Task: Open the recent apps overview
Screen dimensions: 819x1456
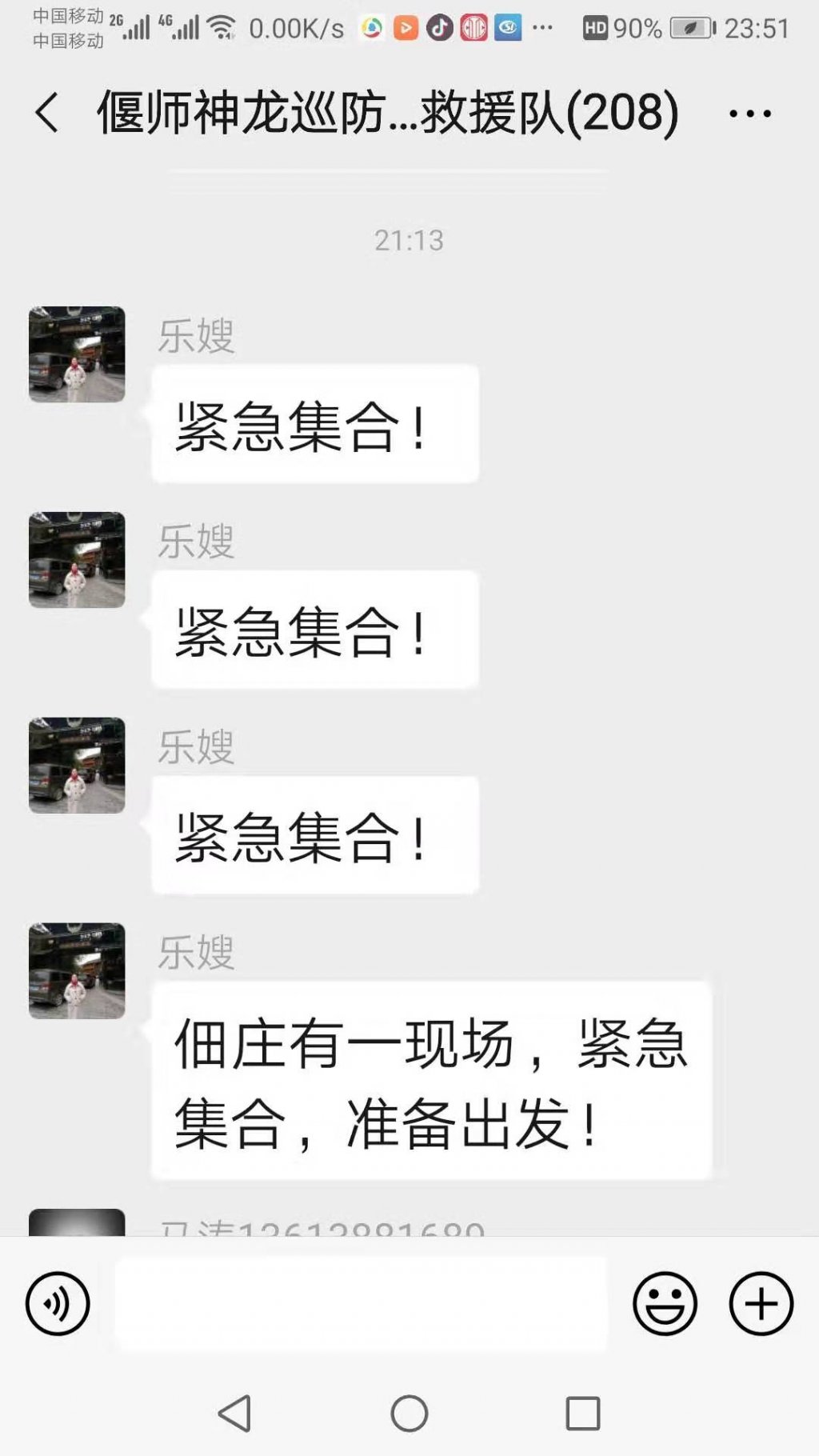Action: tap(582, 1413)
